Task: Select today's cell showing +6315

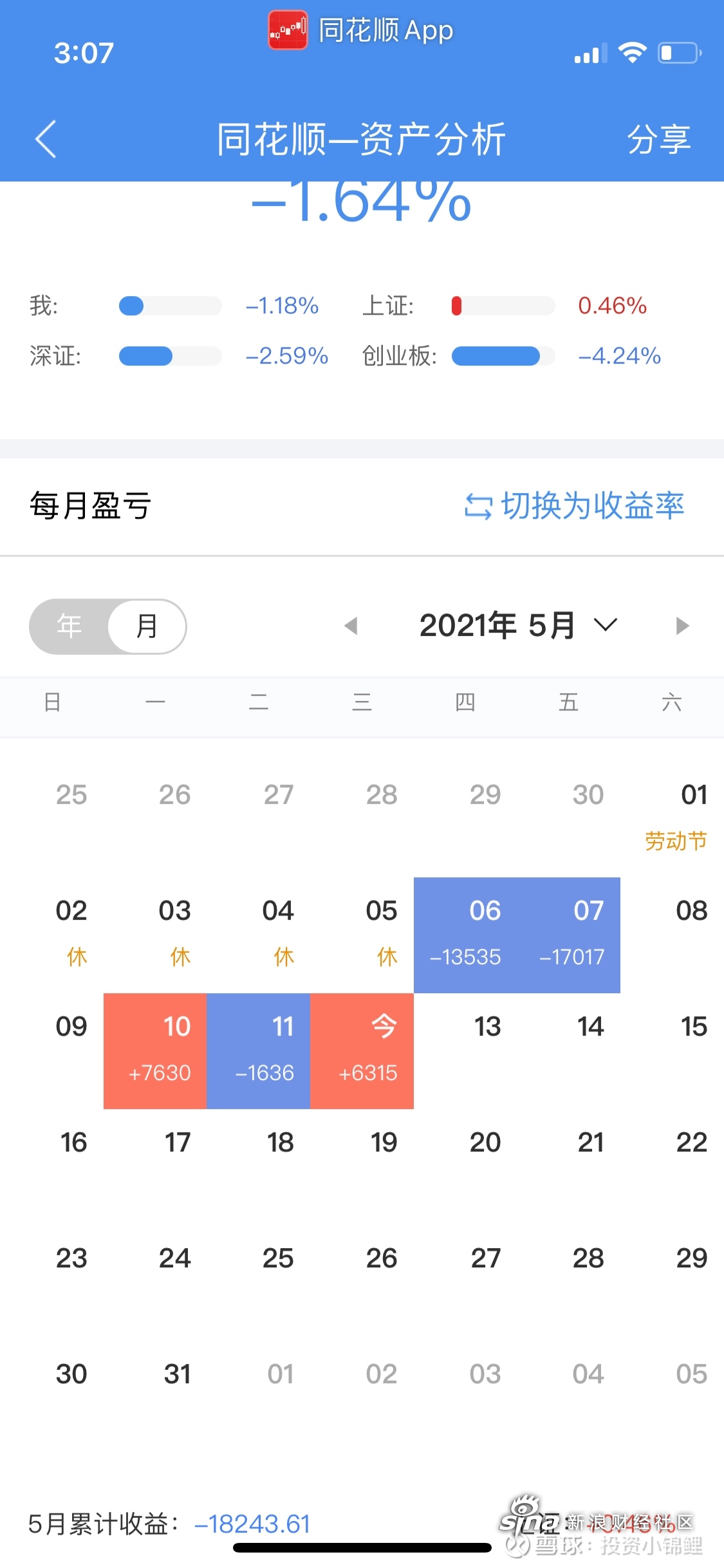Action: 362,1050
